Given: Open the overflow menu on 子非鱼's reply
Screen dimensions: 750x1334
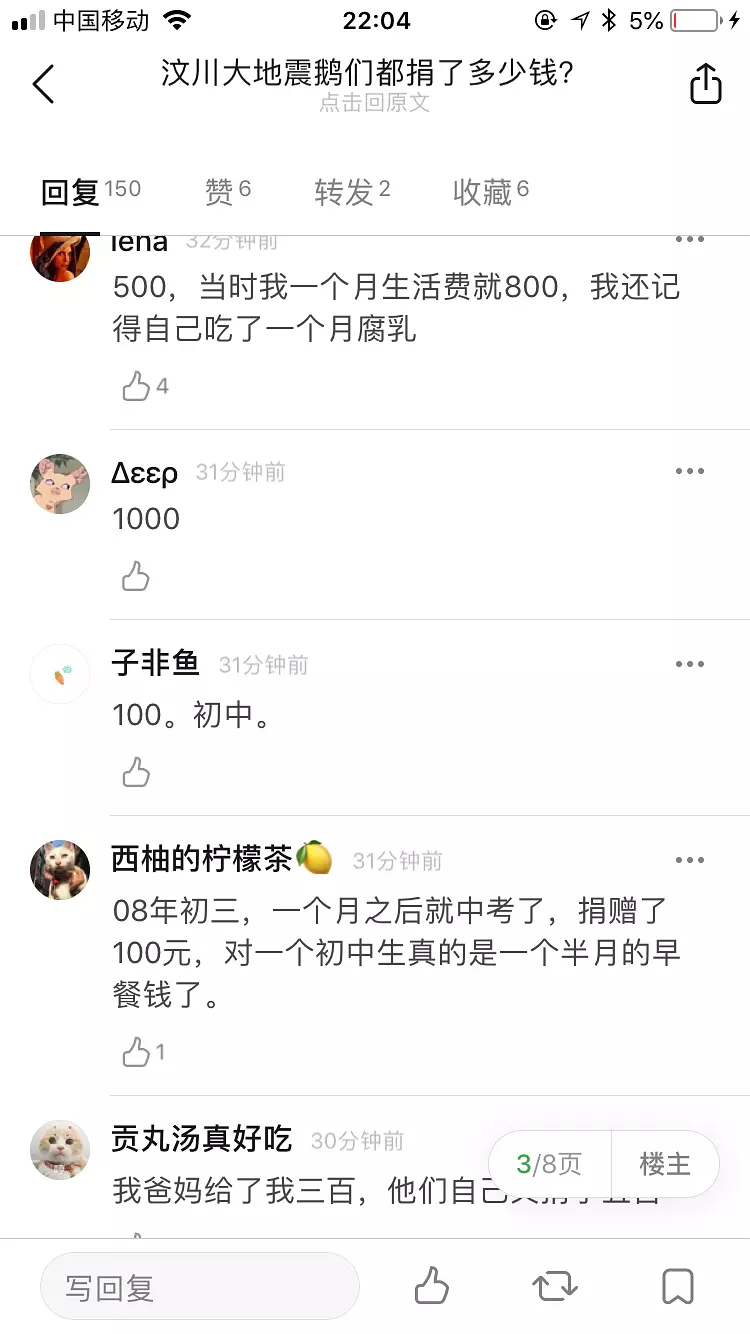Looking at the screenshot, I should click(x=690, y=664).
